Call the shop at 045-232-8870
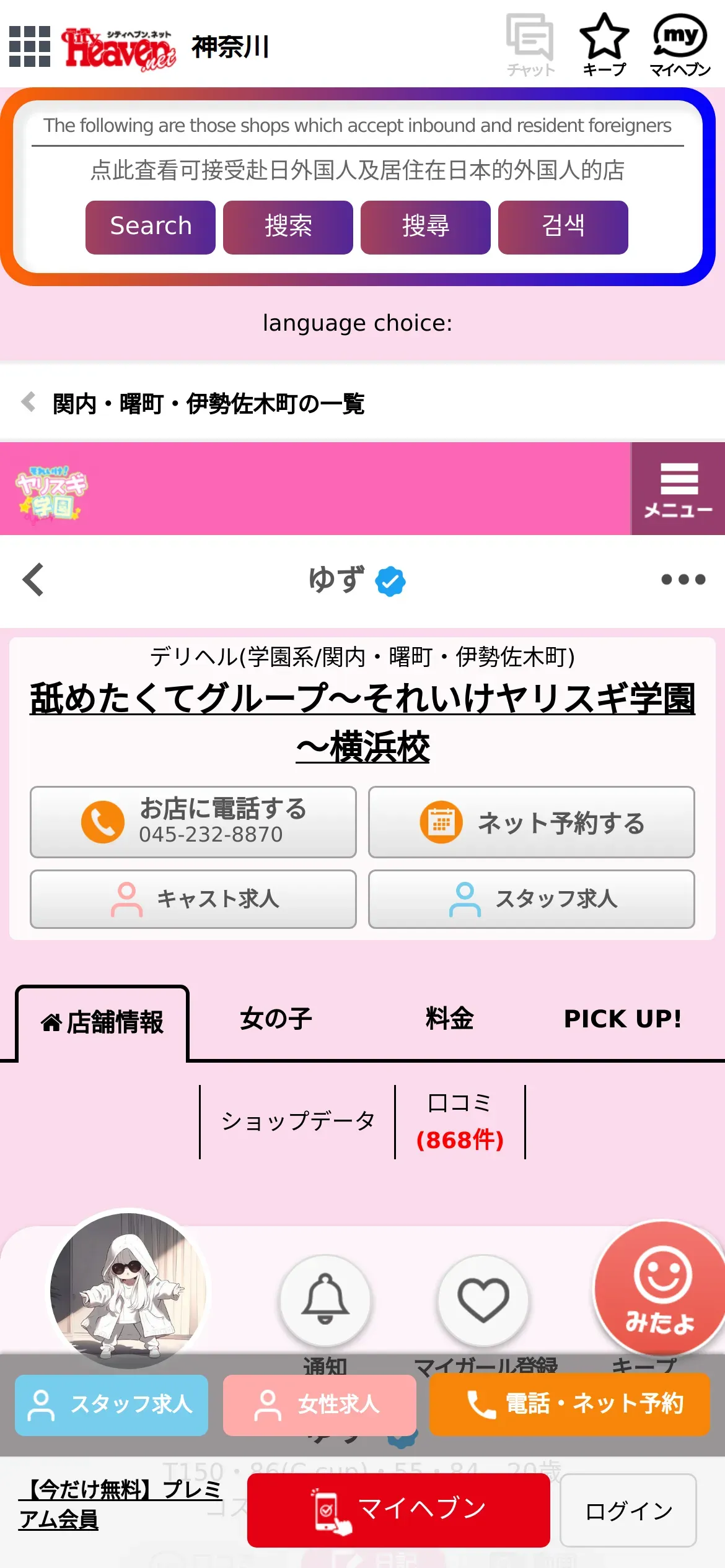 [193, 822]
